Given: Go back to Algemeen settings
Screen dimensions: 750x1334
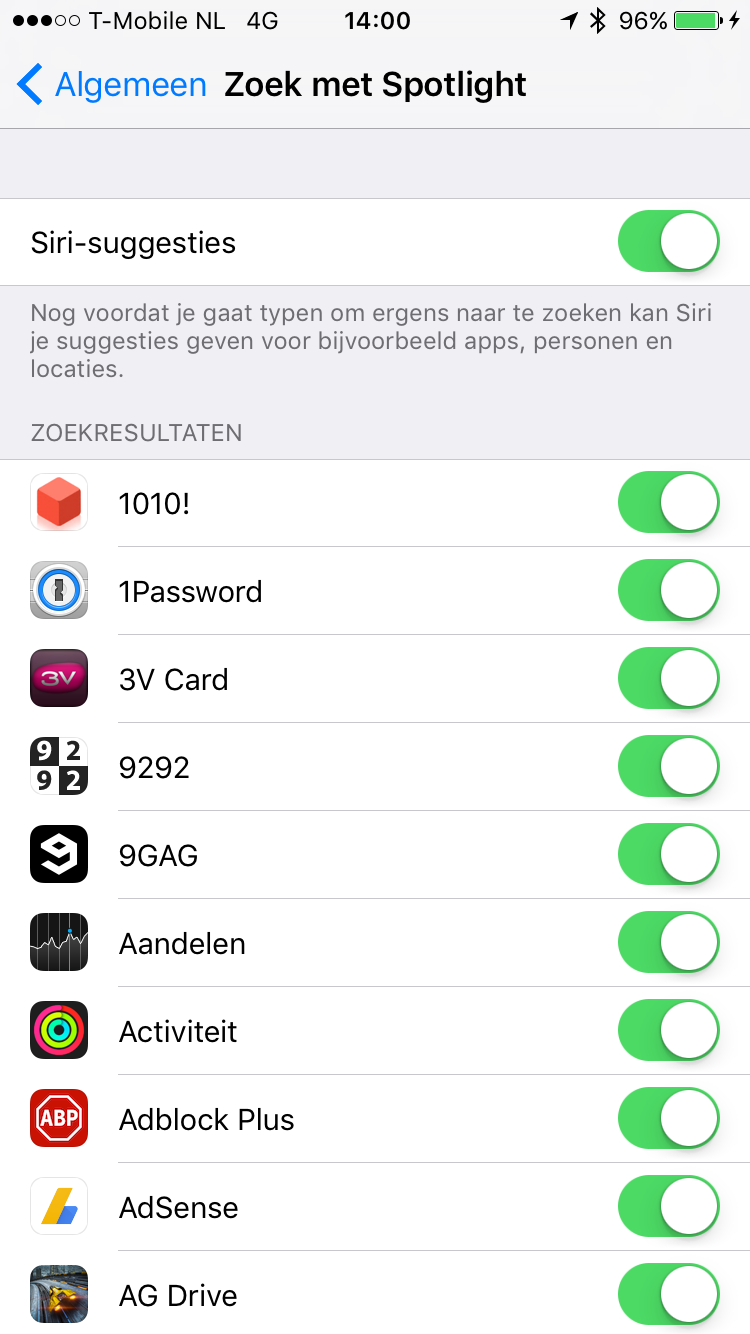Looking at the screenshot, I should coord(112,85).
